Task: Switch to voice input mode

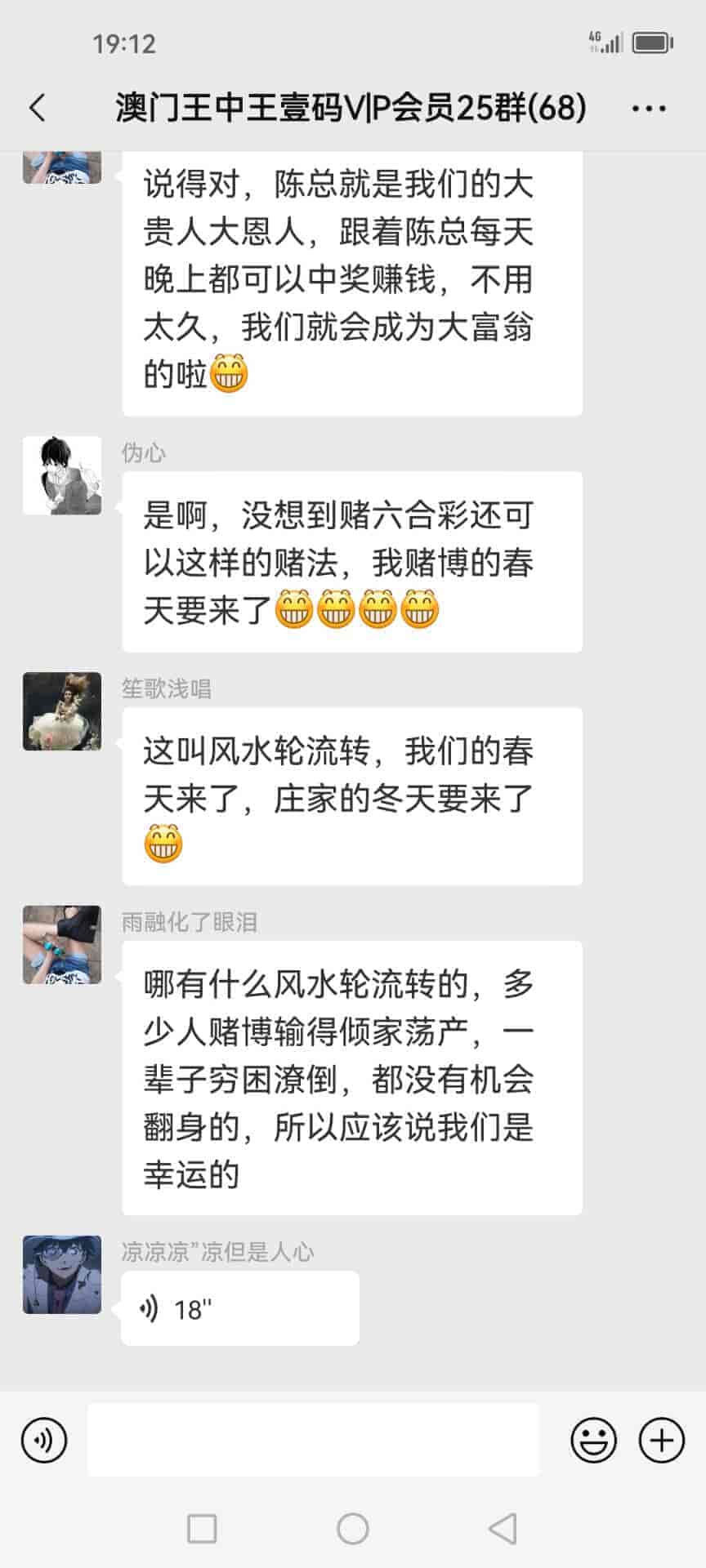Action: pos(44,1440)
